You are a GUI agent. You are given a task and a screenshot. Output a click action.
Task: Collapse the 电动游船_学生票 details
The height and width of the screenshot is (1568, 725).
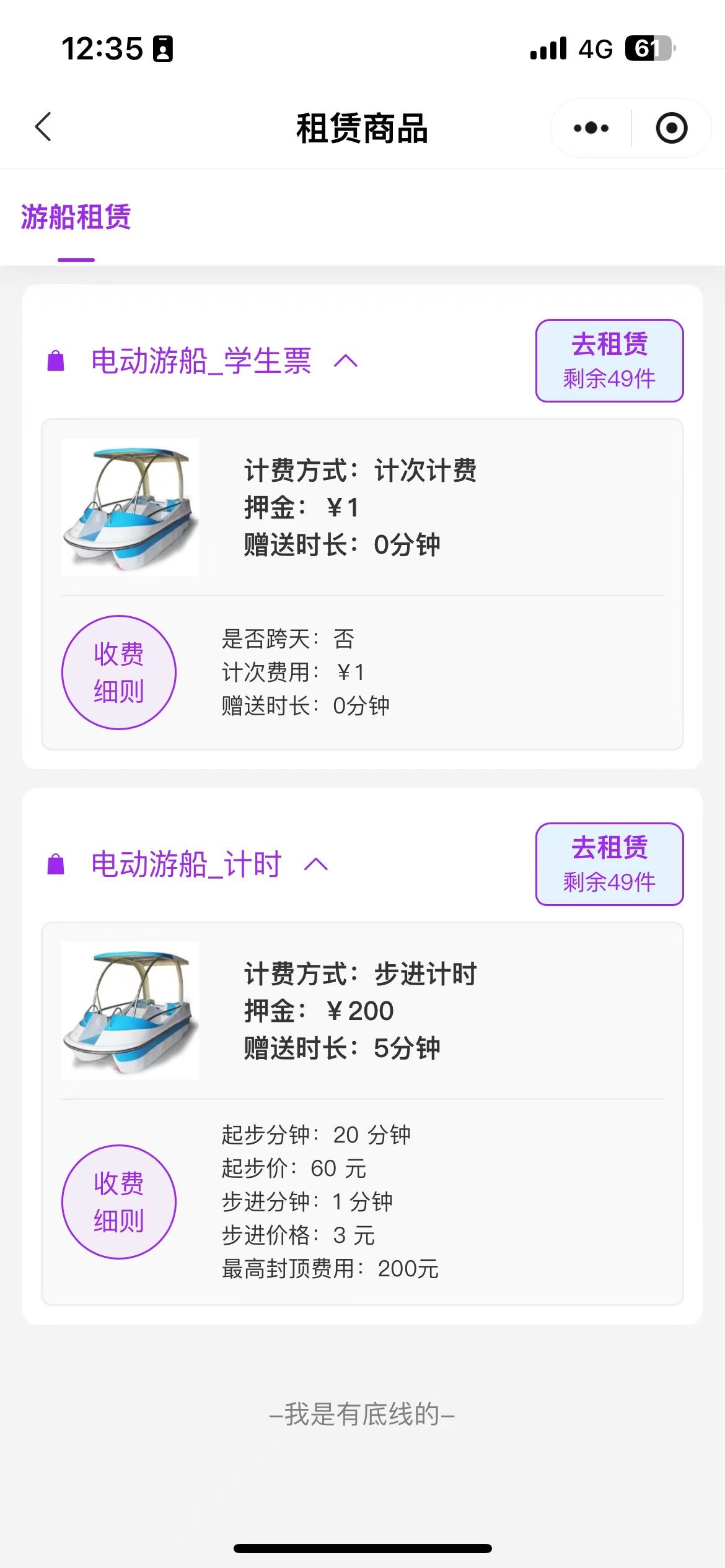[x=346, y=361]
